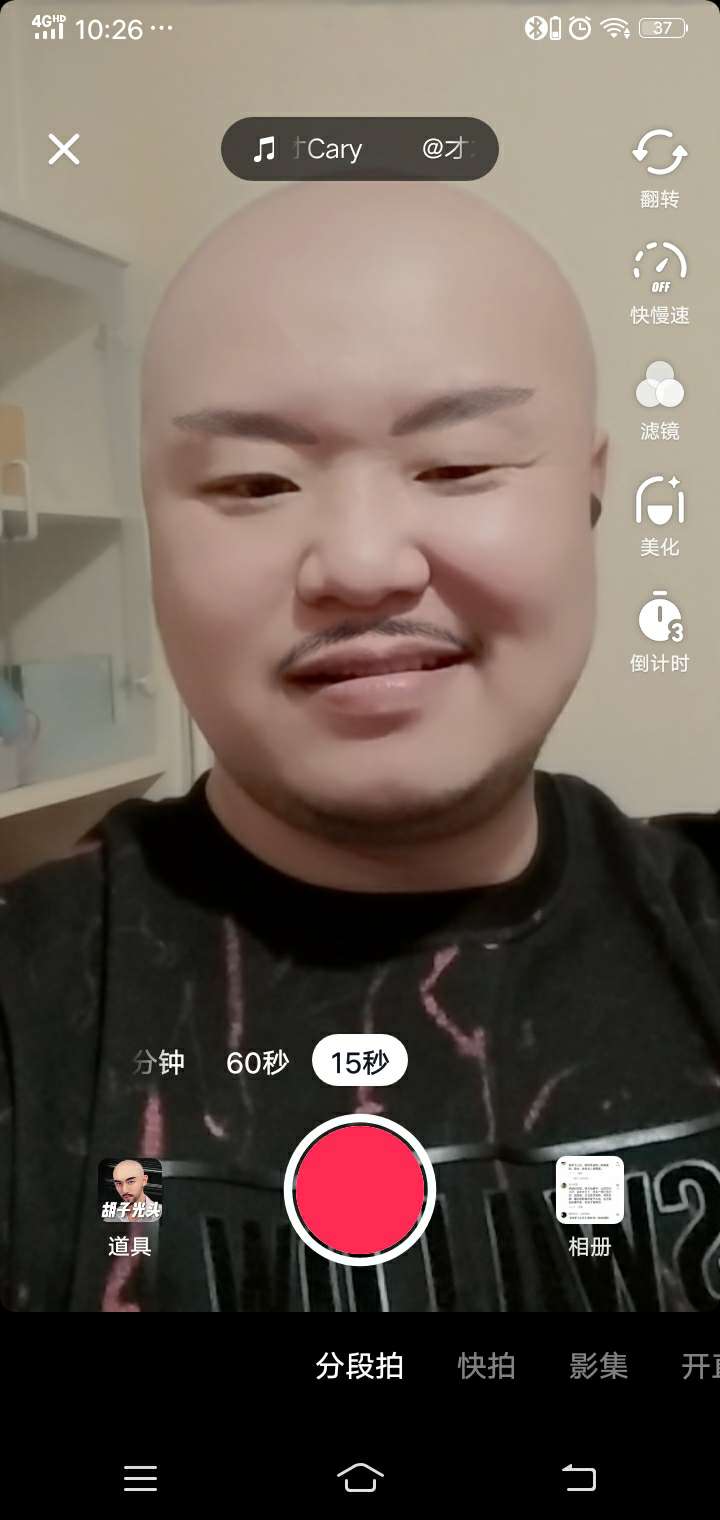Open the 道具 props picker

click(x=130, y=1205)
